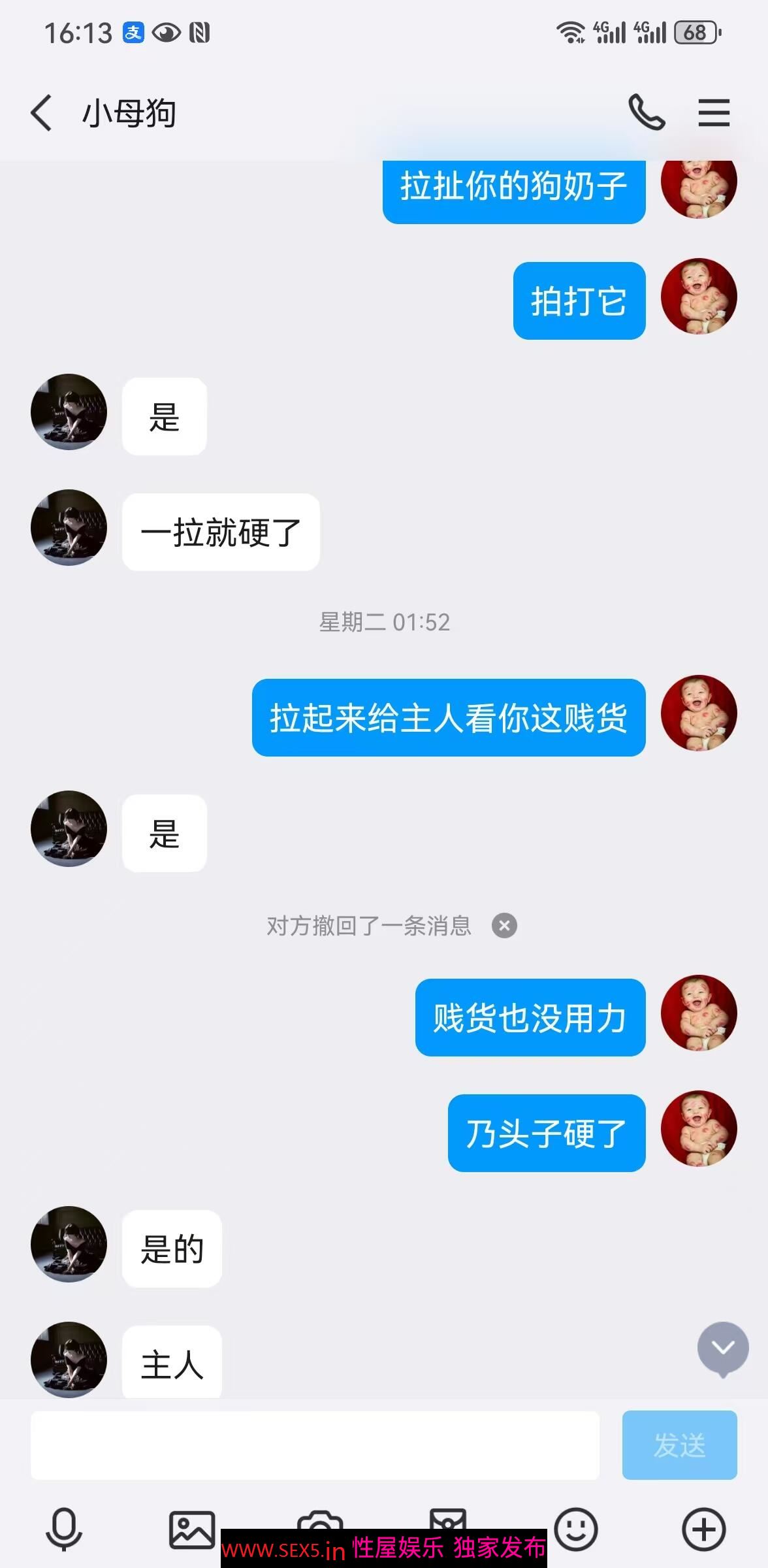This screenshot has height=1568, width=768.
Task: Tap the 发送 send button
Action: pyautogui.click(x=679, y=1445)
